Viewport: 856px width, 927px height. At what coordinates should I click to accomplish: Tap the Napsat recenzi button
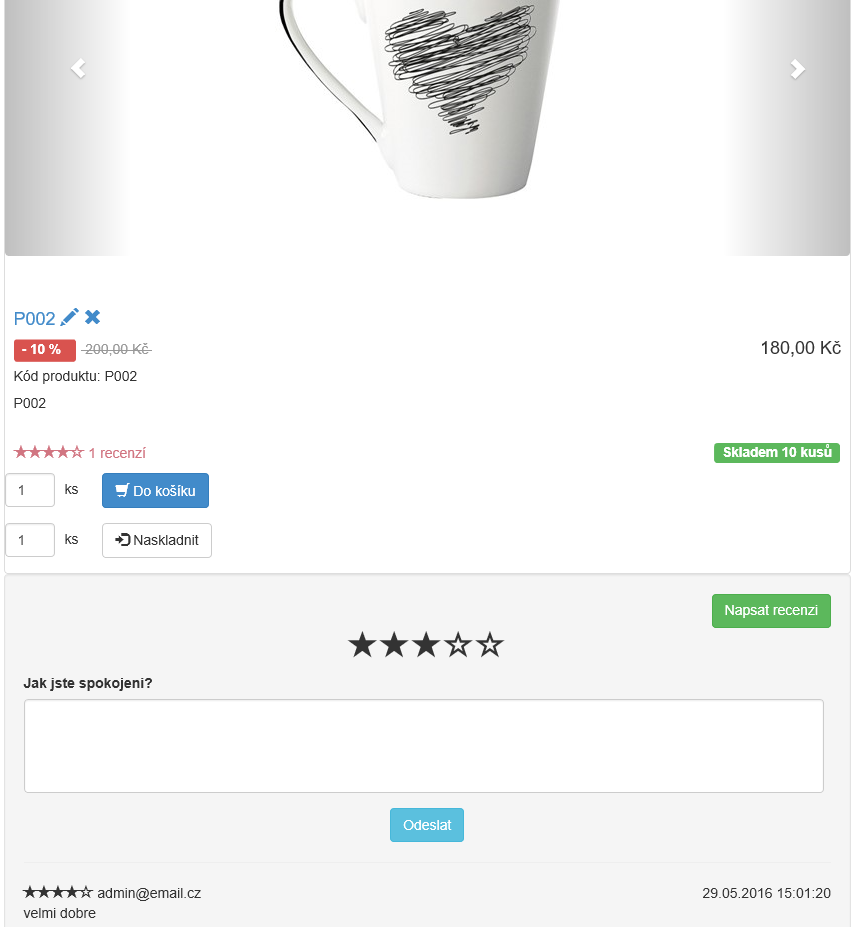(771, 611)
